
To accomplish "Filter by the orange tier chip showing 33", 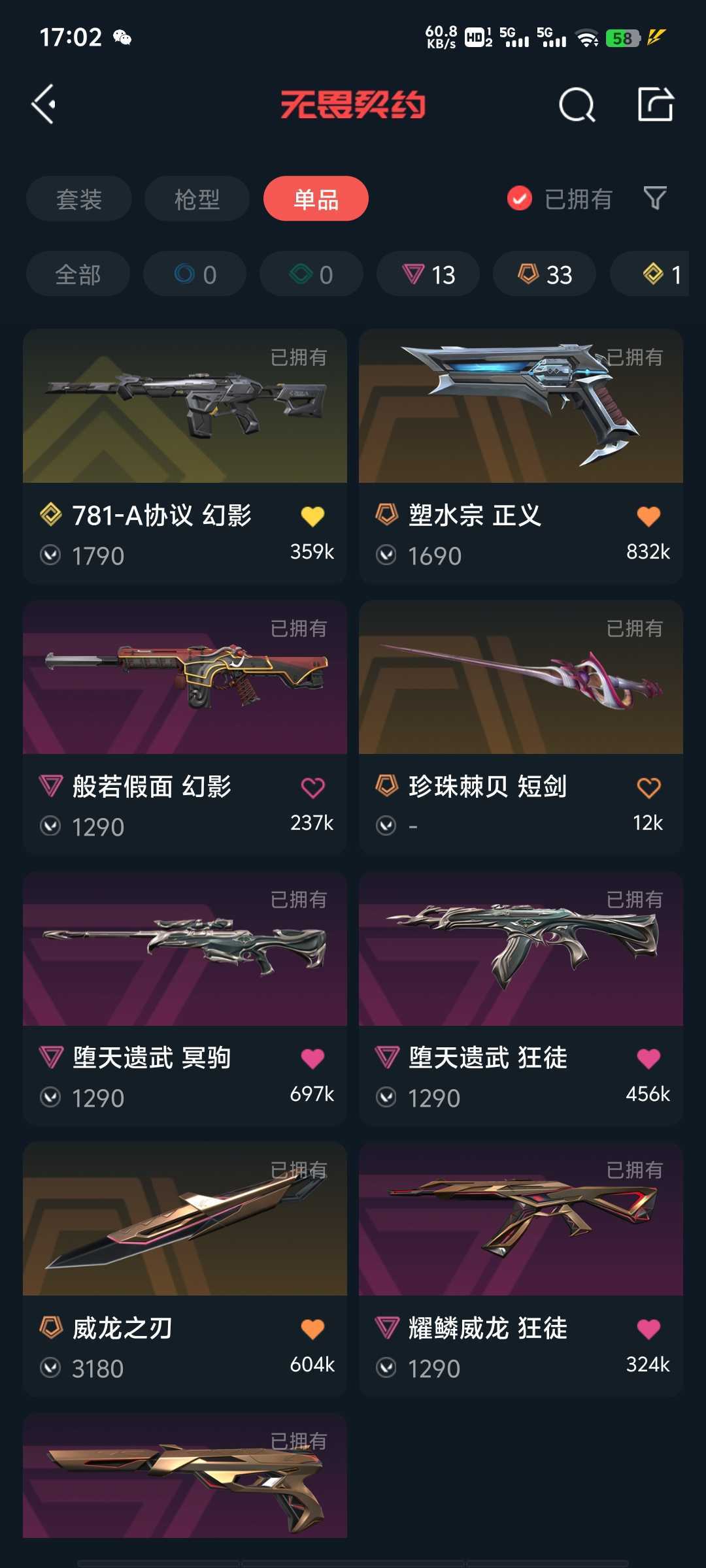I will pos(545,274).
